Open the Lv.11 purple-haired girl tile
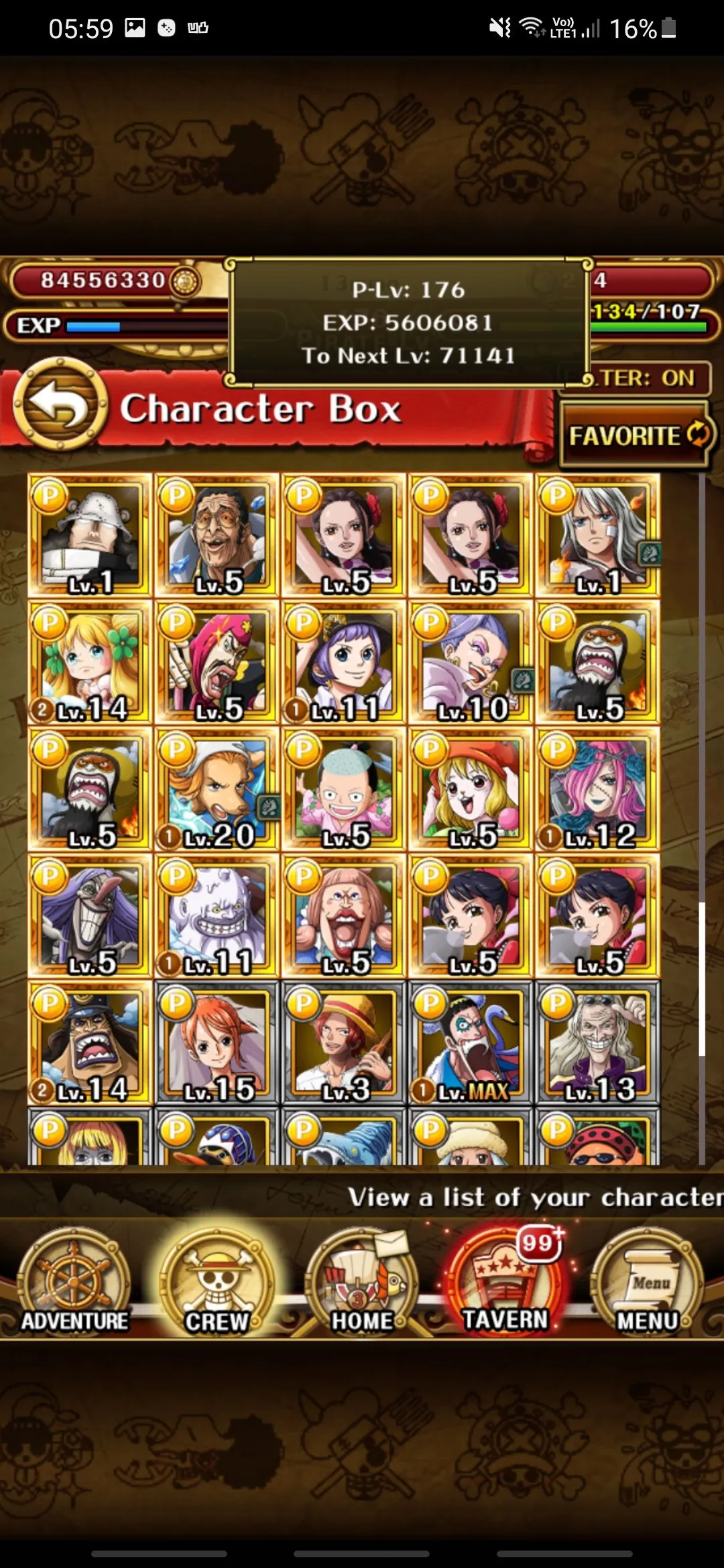The width and height of the screenshot is (724, 1568). (344, 662)
